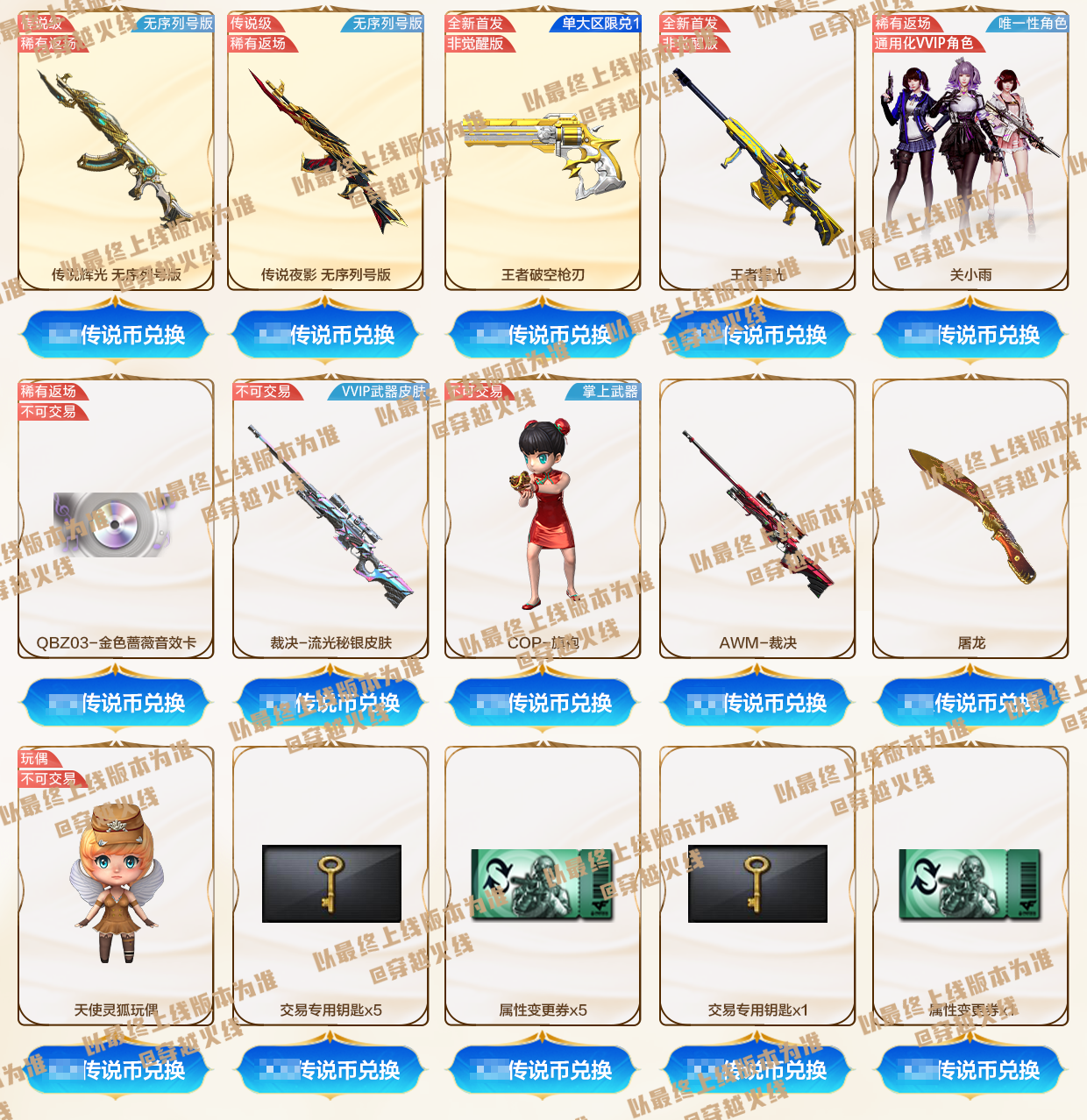This screenshot has width=1087, height=1120.
Task: Exchange 传说币 for 天使灵狐玩偶
Action: 116,1070
